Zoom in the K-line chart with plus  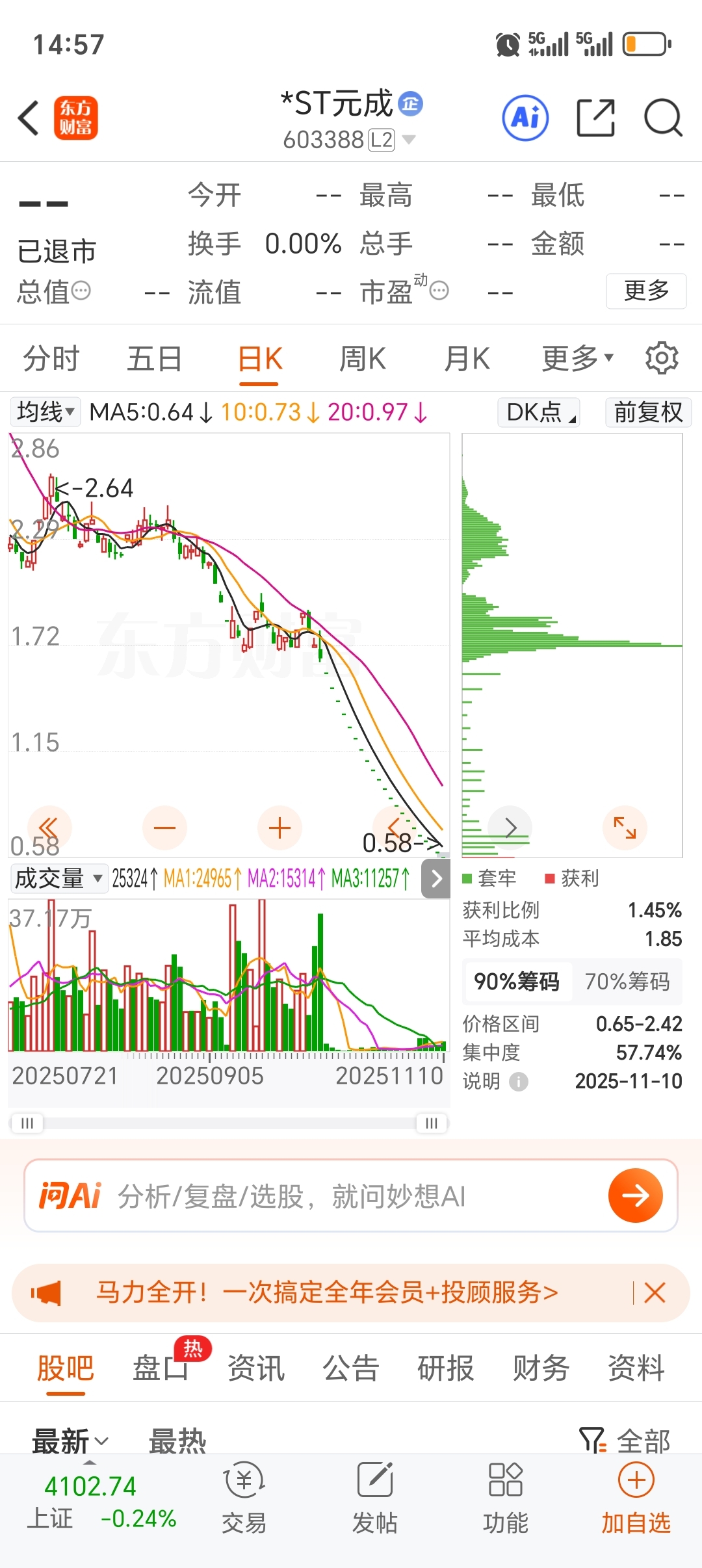tap(279, 828)
